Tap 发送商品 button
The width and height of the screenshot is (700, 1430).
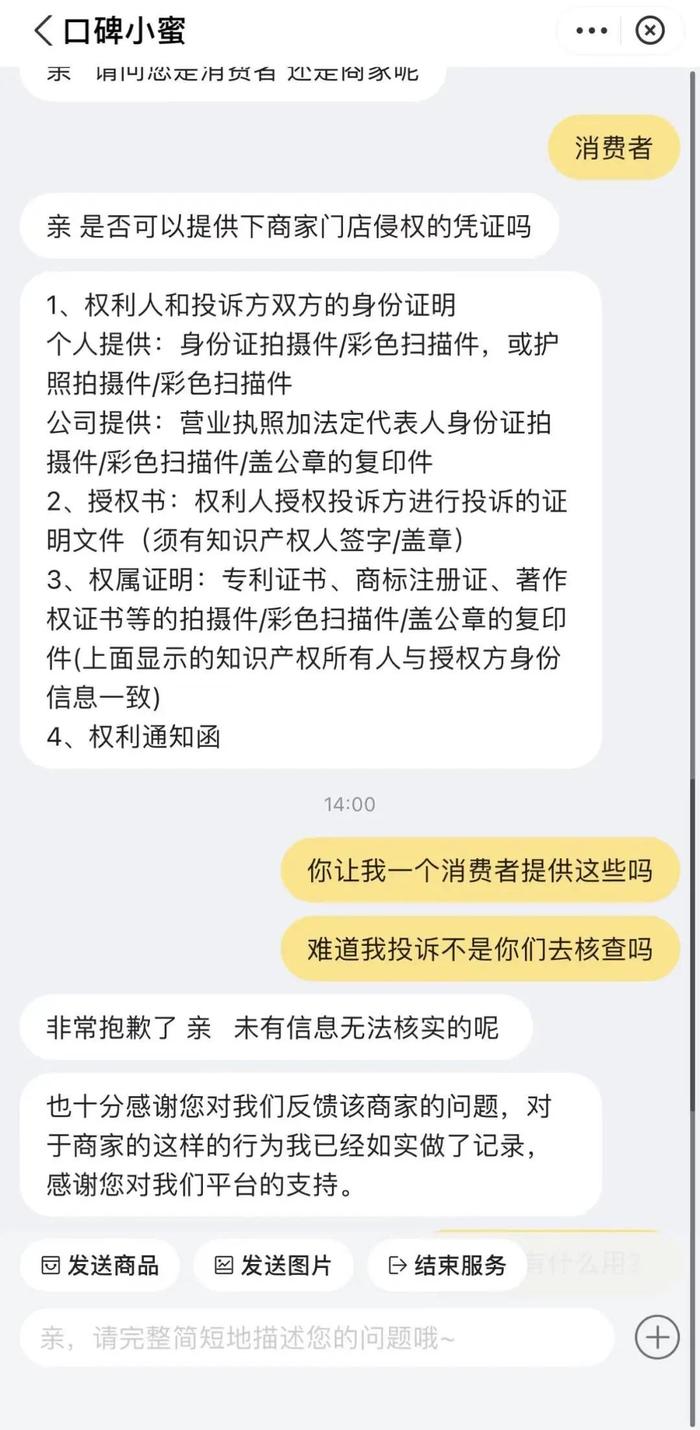(x=100, y=1265)
